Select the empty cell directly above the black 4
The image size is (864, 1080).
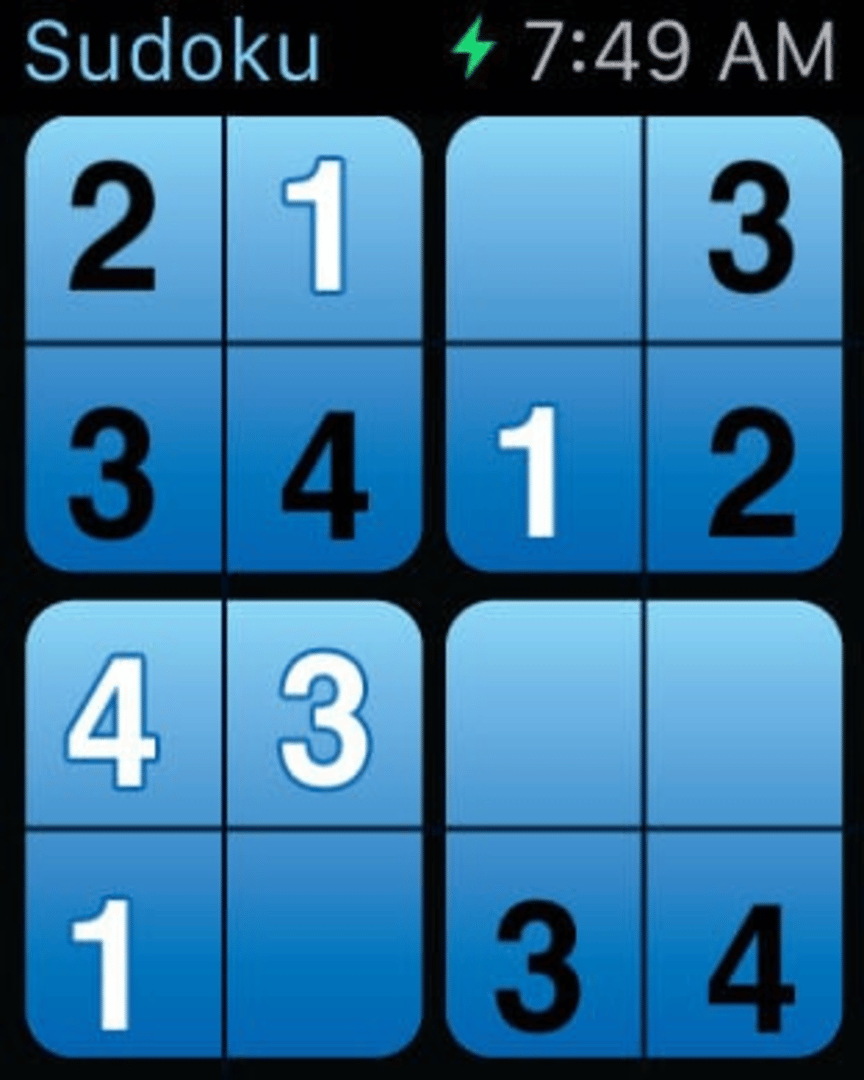[745, 717]
